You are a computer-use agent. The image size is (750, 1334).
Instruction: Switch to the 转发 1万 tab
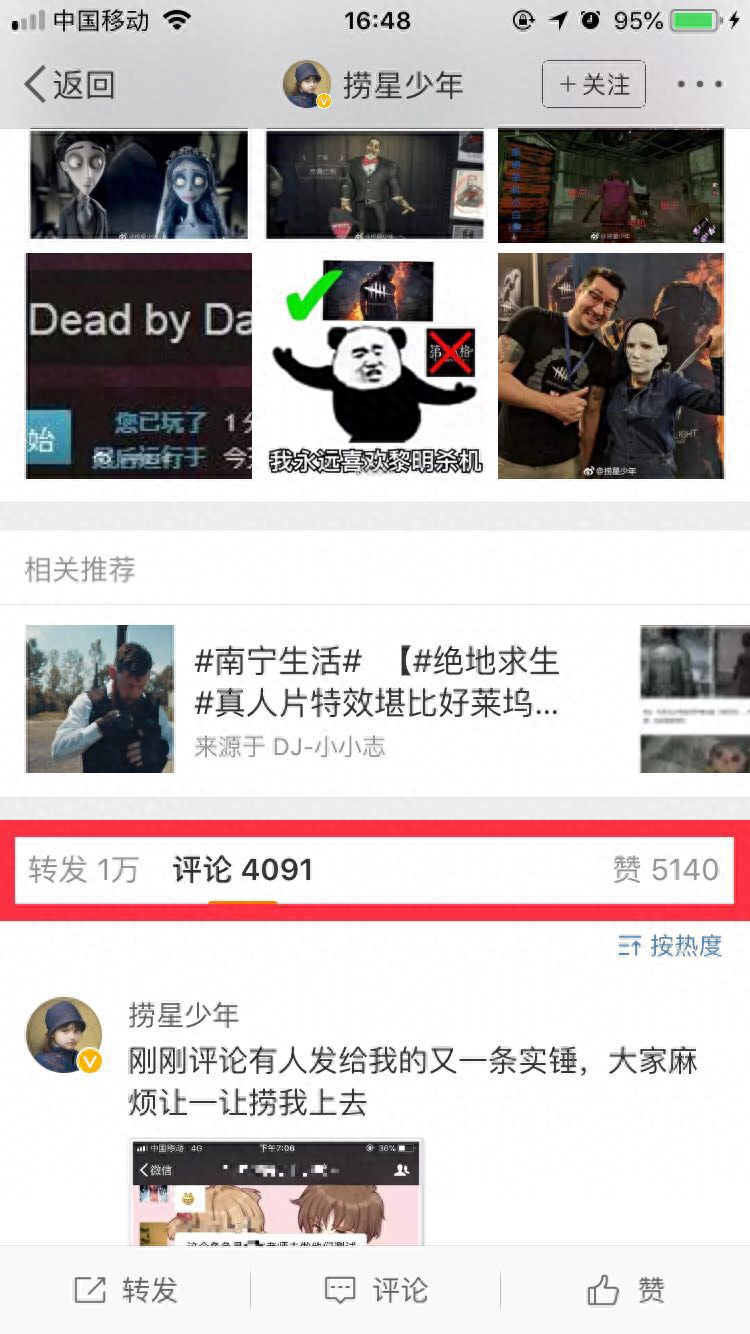(x=83, y=870)
